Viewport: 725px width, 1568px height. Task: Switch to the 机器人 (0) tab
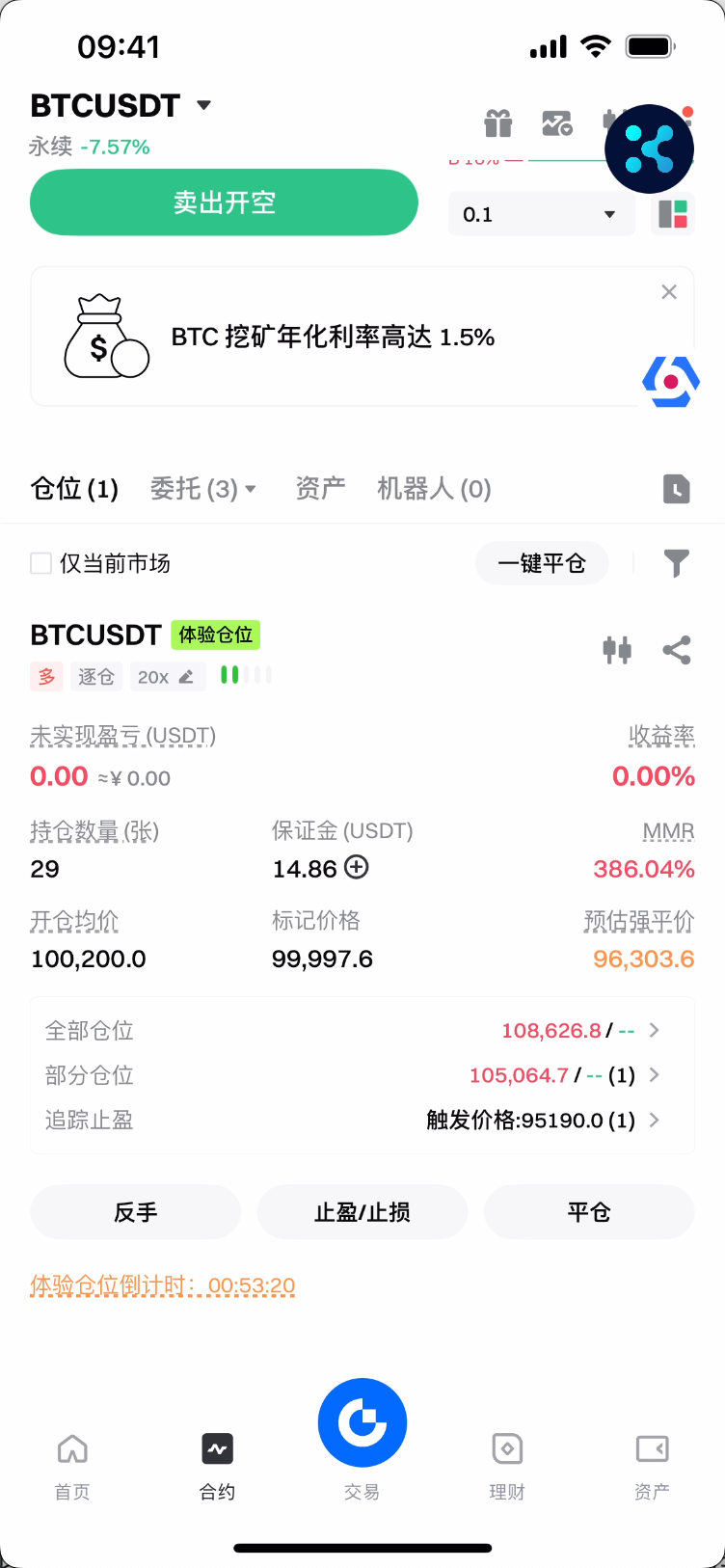(434, 489)
